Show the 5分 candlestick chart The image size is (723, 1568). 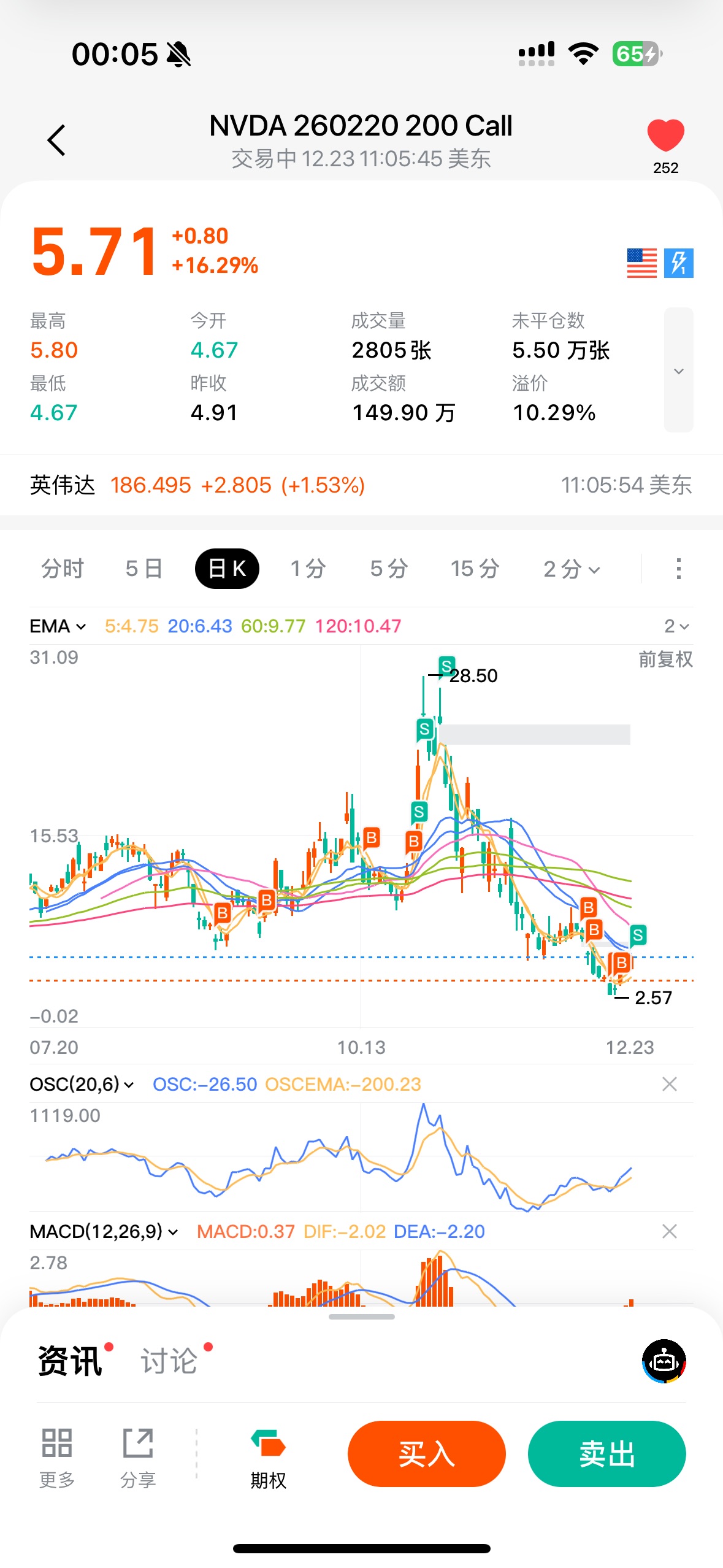389,569
